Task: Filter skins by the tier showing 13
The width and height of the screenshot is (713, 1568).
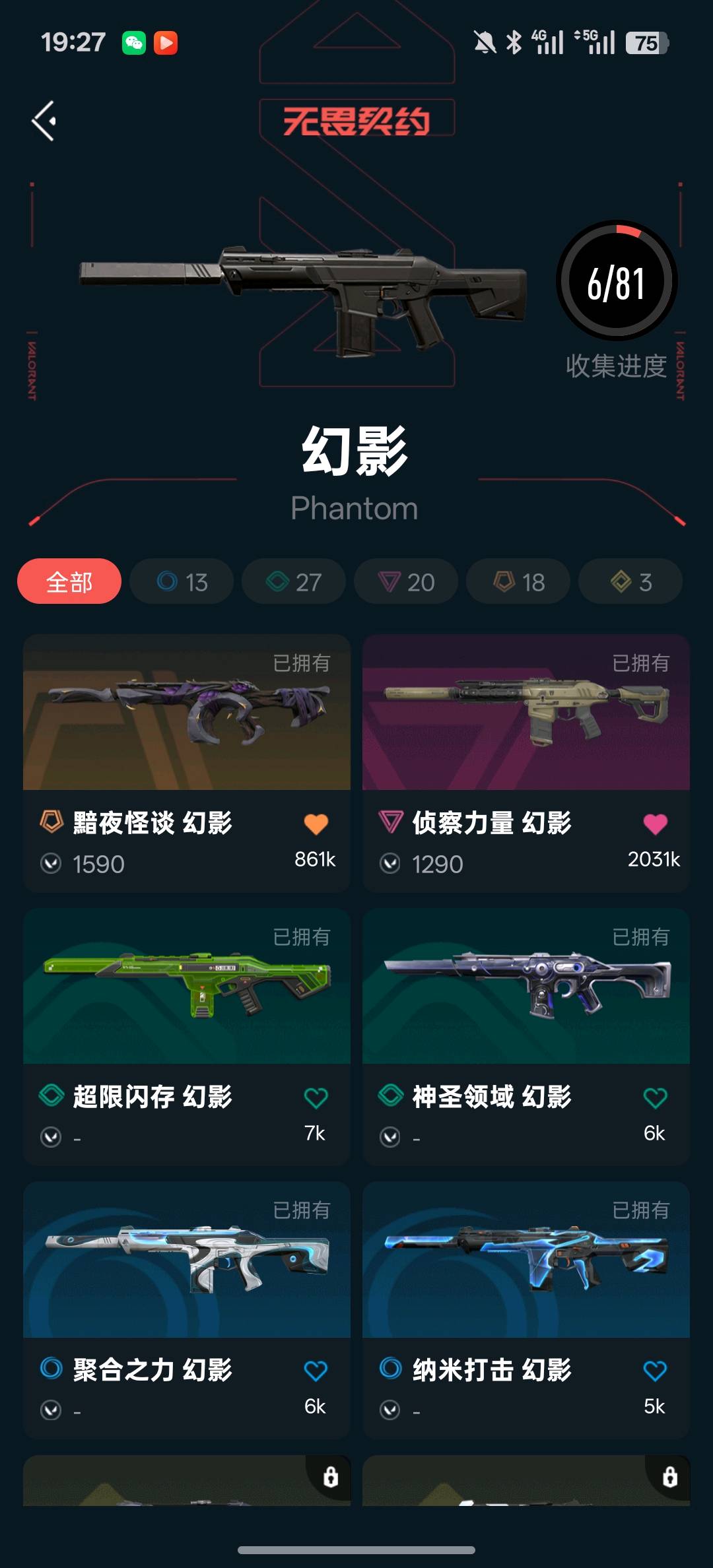Action: (182, 581)
